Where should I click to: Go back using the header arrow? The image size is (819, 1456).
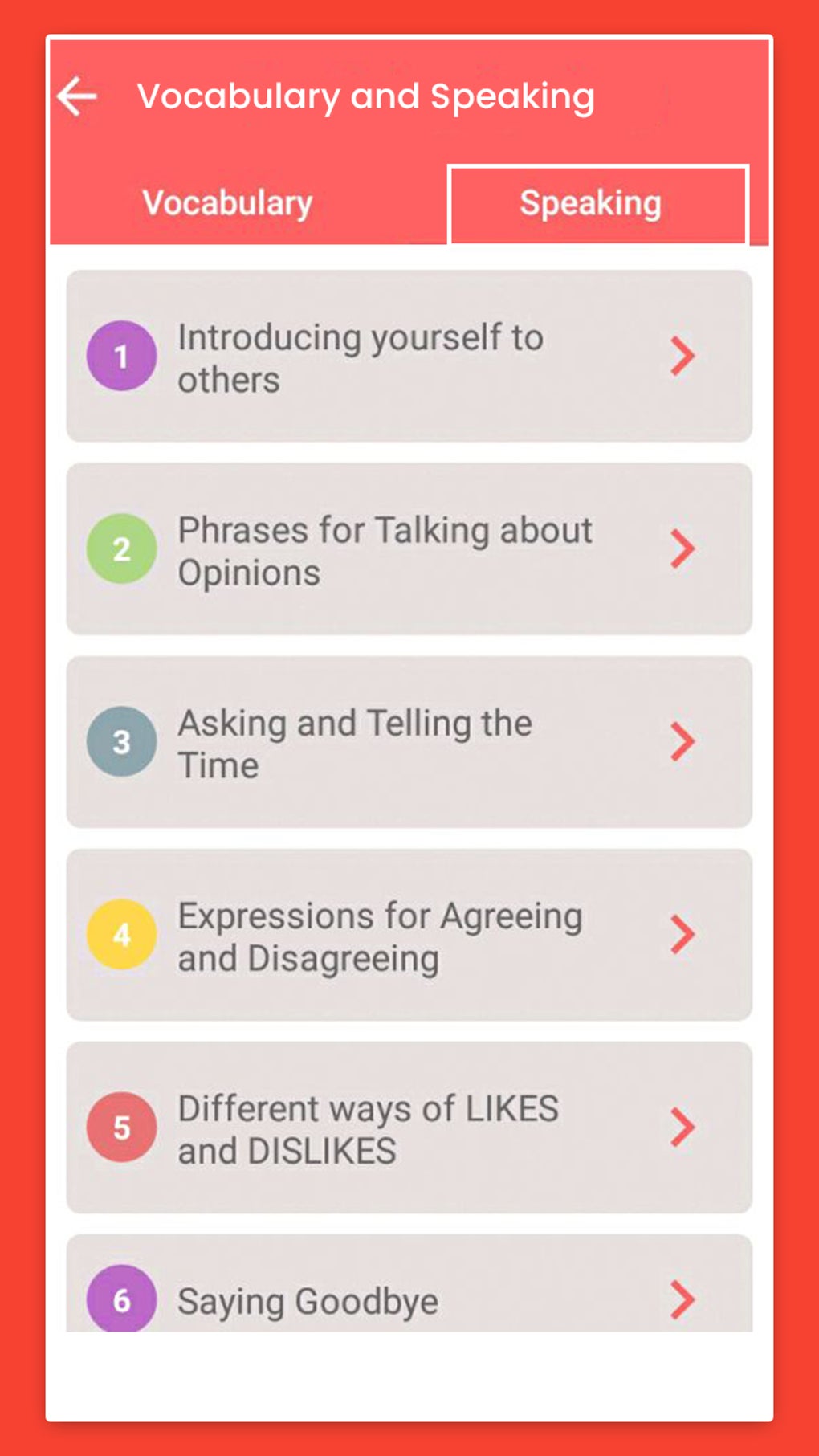(78, 96)
